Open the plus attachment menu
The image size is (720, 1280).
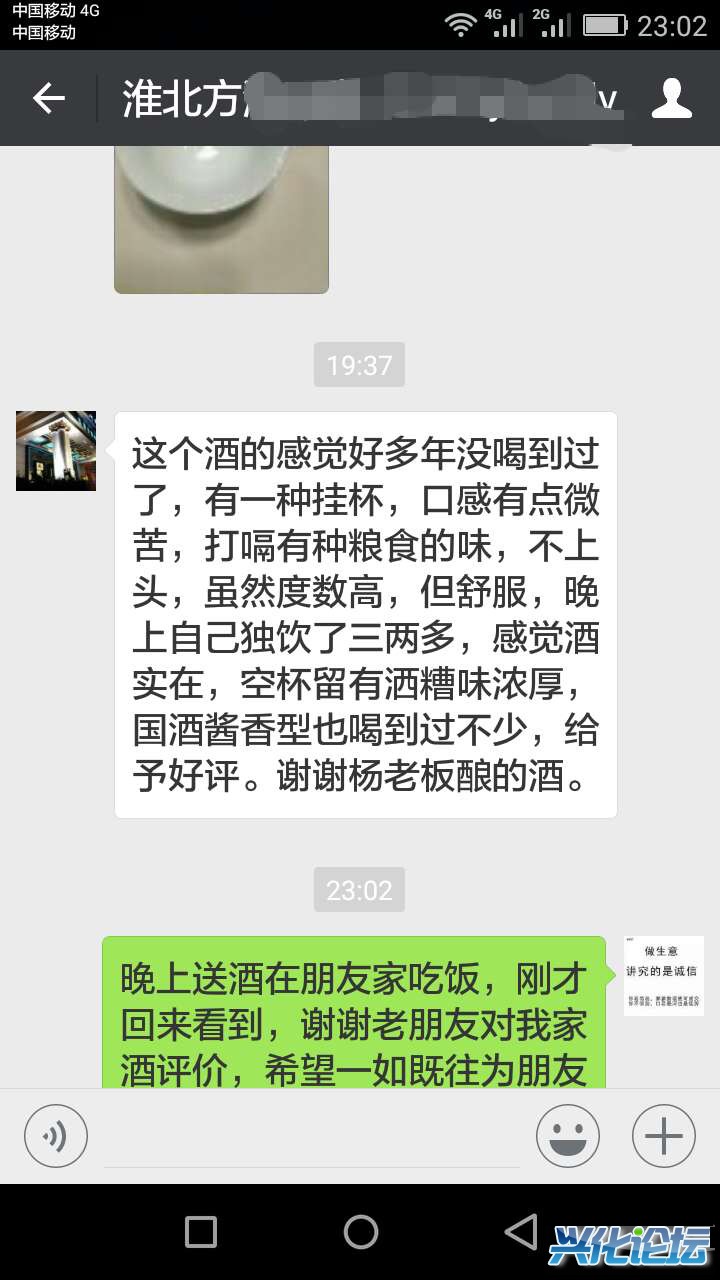(x=663, y=1136)
